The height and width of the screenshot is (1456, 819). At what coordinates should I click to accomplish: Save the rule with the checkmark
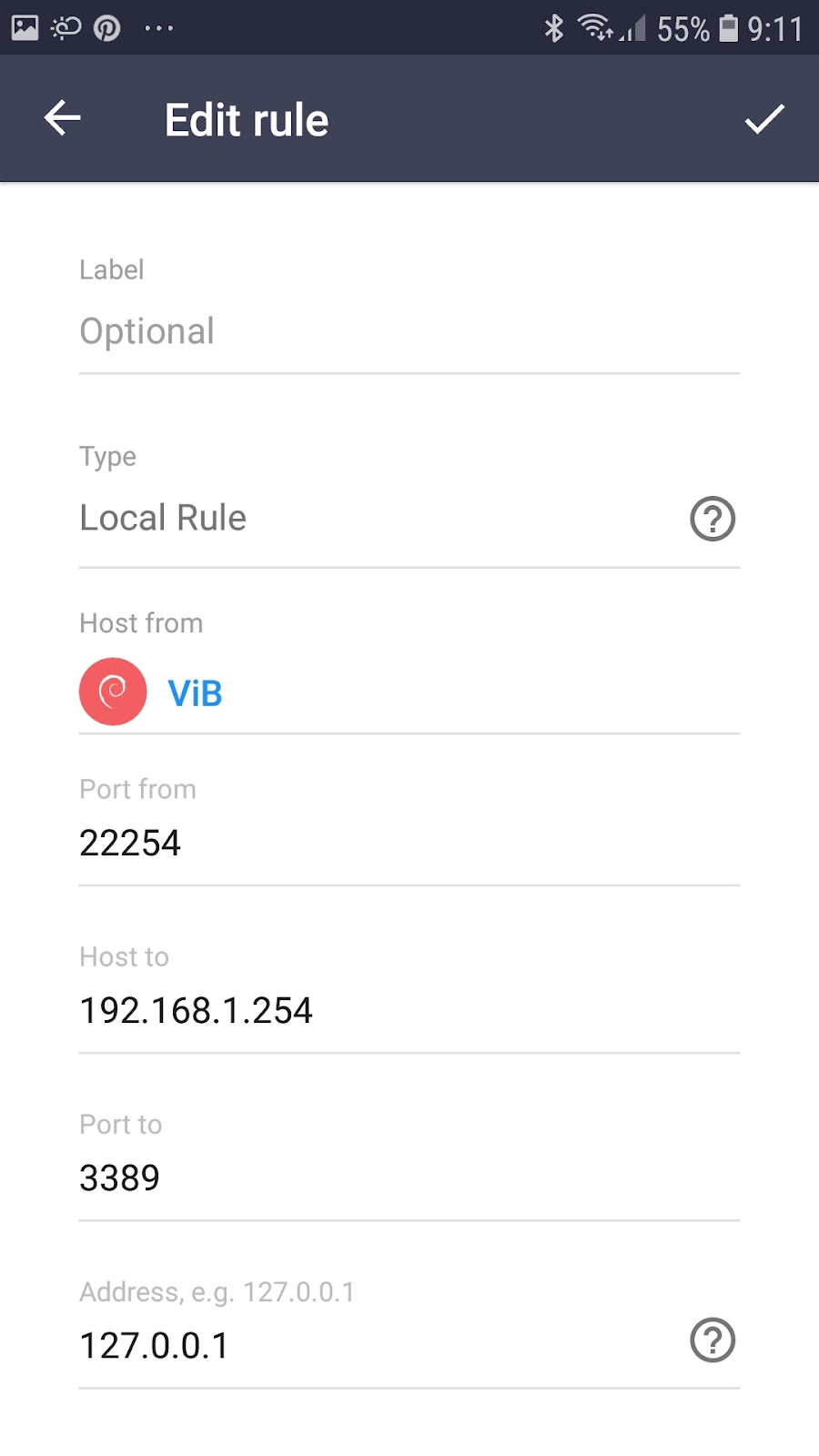[x=764, y=118]
